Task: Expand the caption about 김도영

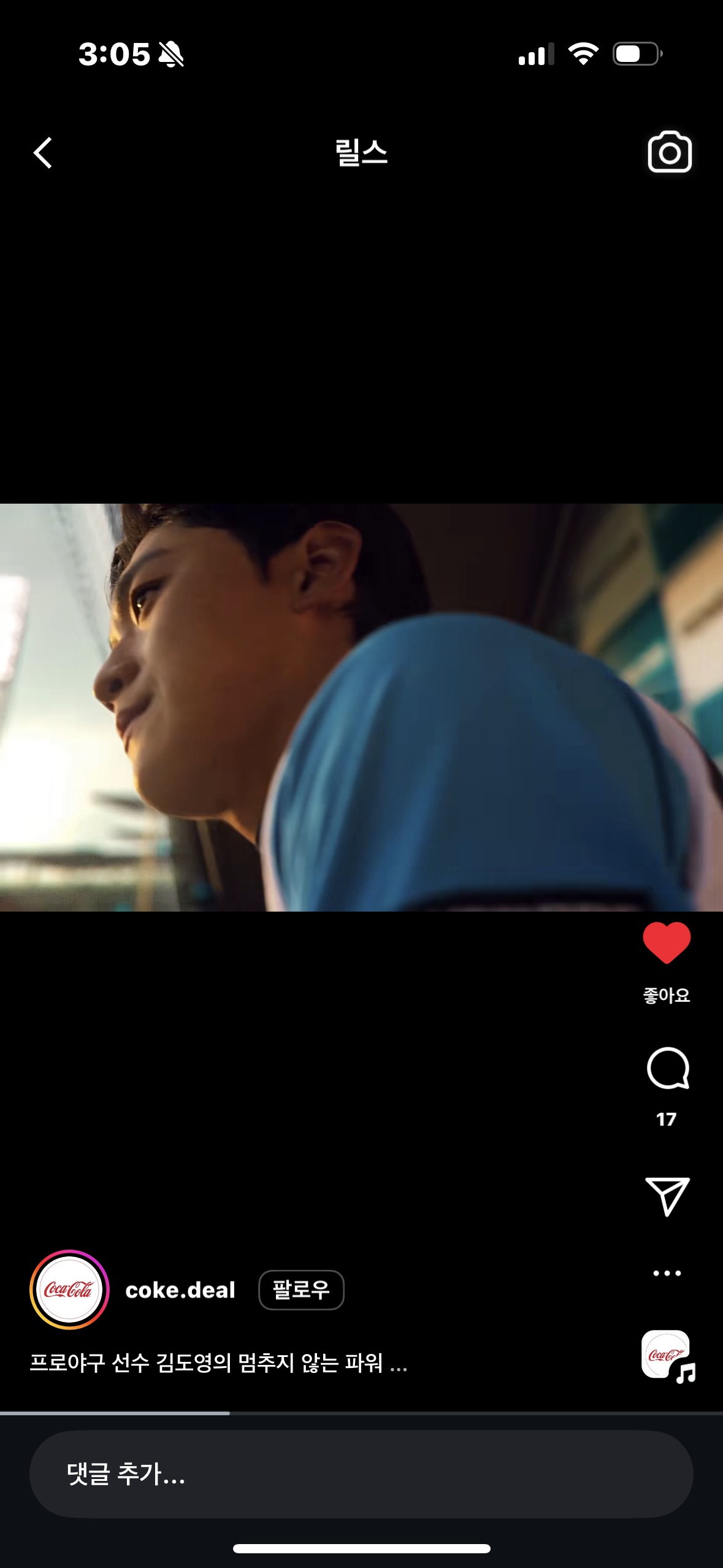Action: [x=218, y=1362]
